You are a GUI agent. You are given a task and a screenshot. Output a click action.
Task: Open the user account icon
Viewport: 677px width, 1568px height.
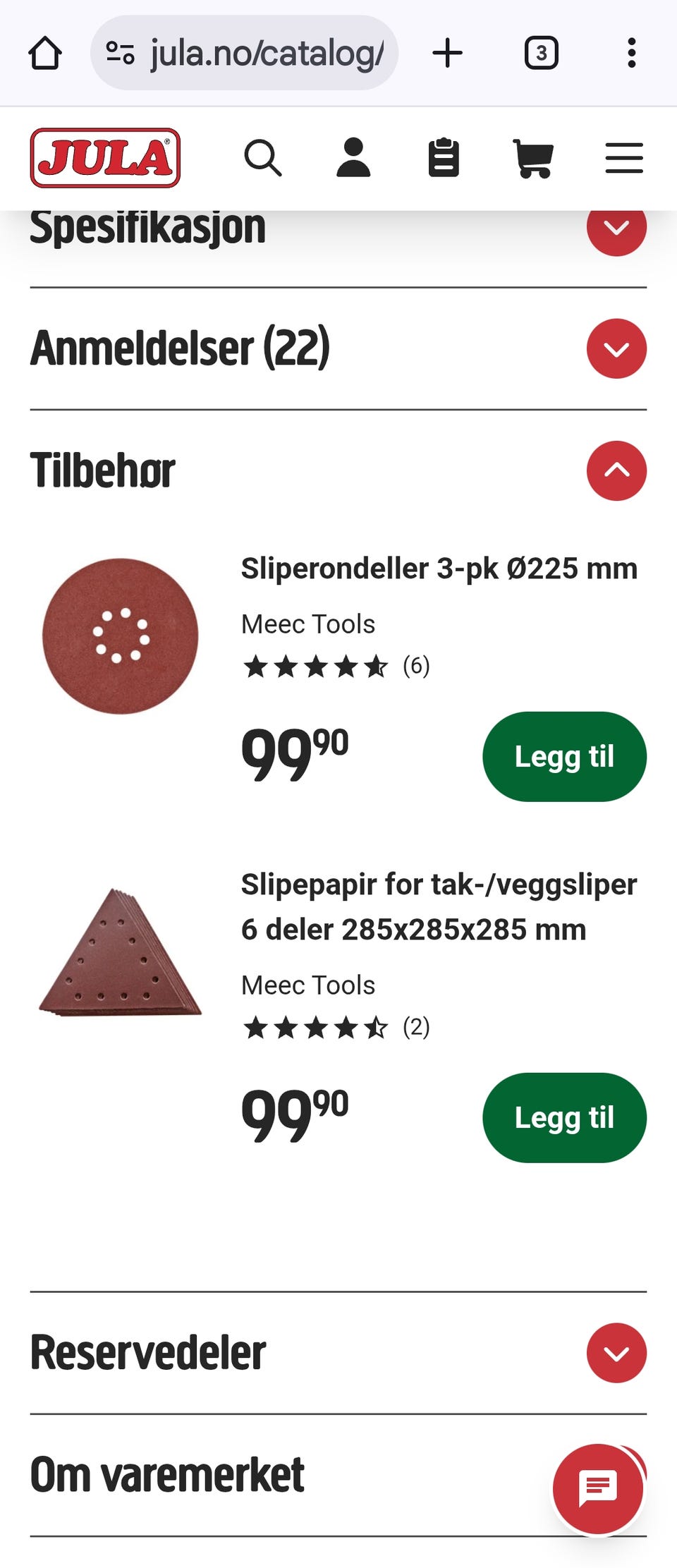[353, 157]
